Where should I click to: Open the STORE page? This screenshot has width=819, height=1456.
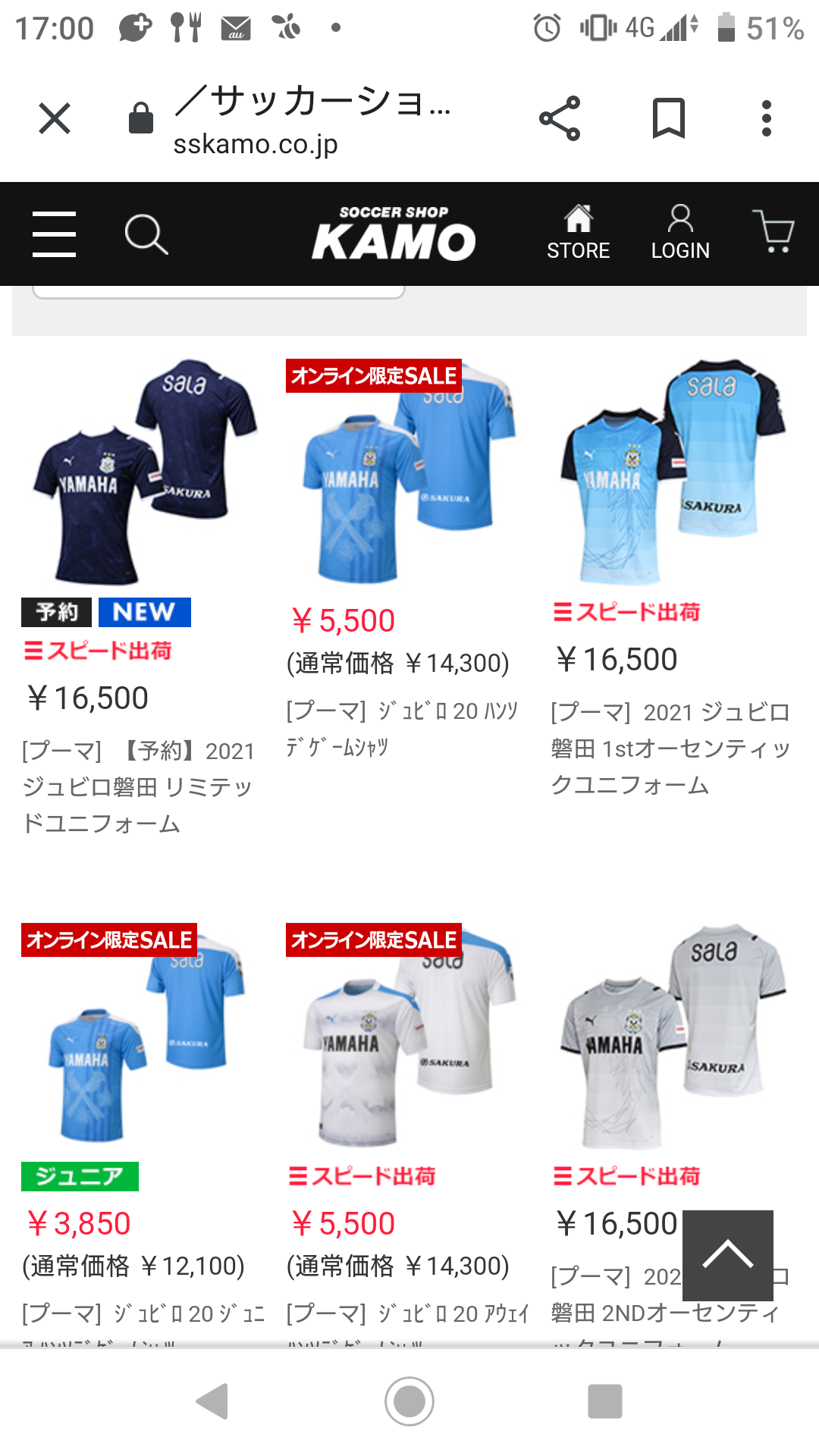click(579, 234)
